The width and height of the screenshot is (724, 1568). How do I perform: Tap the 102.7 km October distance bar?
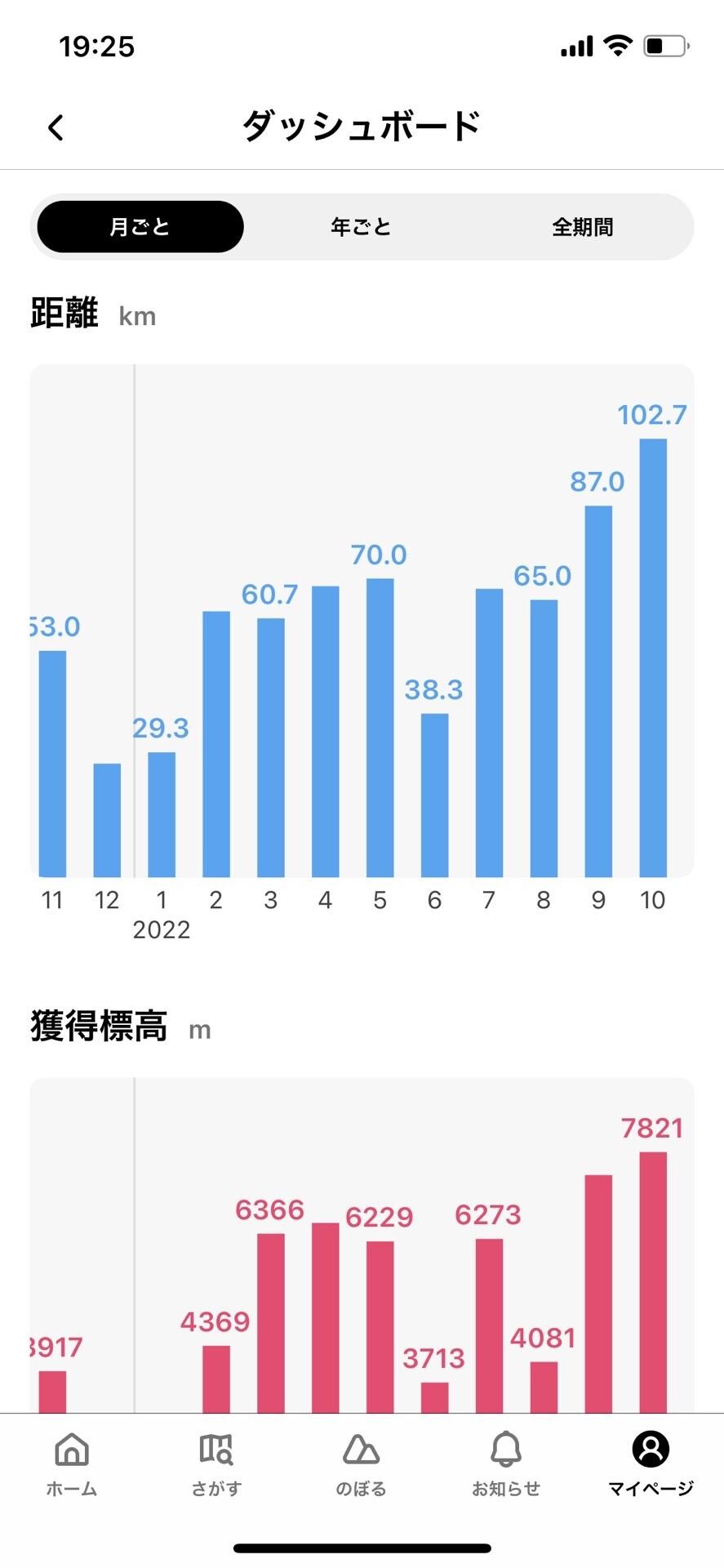coord(652,653)
